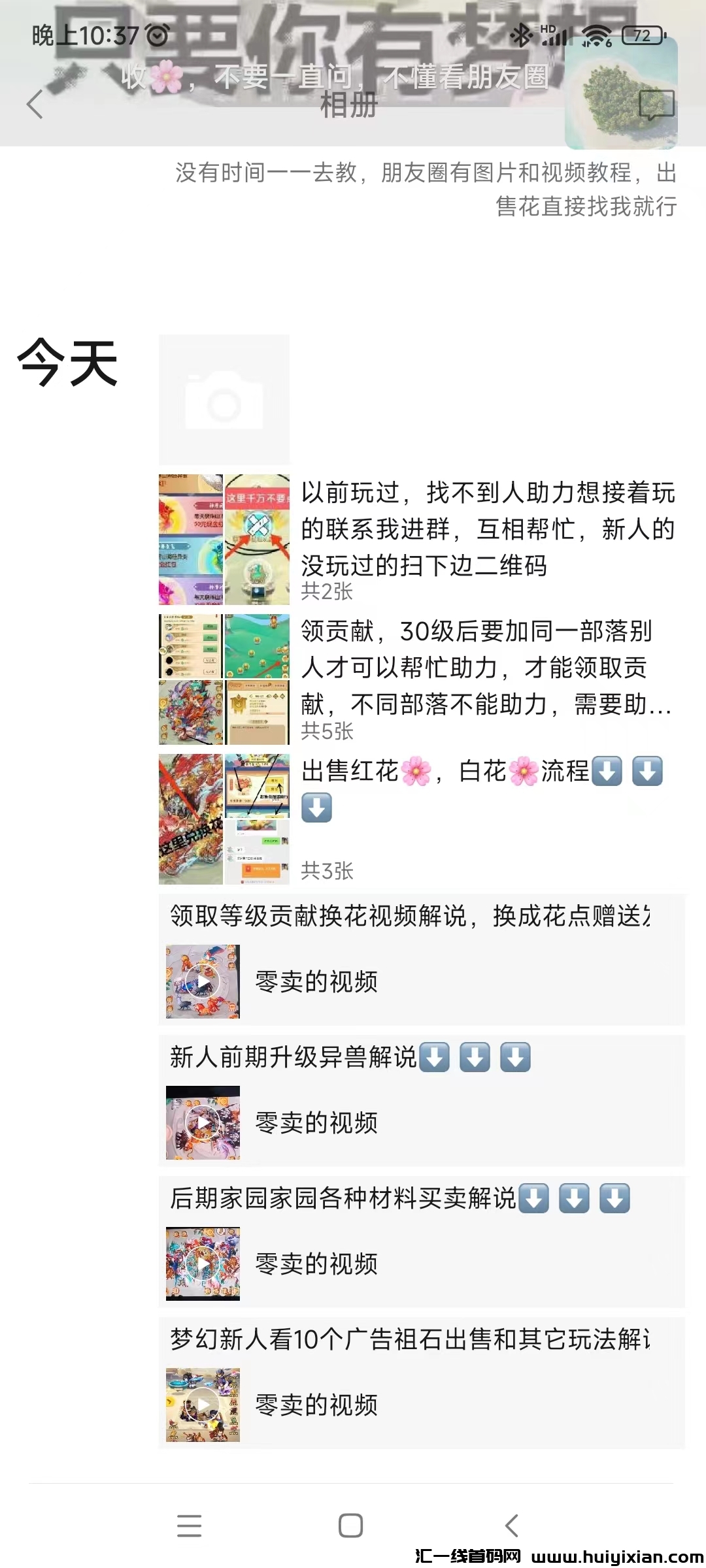
Task: Go back from the album page
Action: 35,105
